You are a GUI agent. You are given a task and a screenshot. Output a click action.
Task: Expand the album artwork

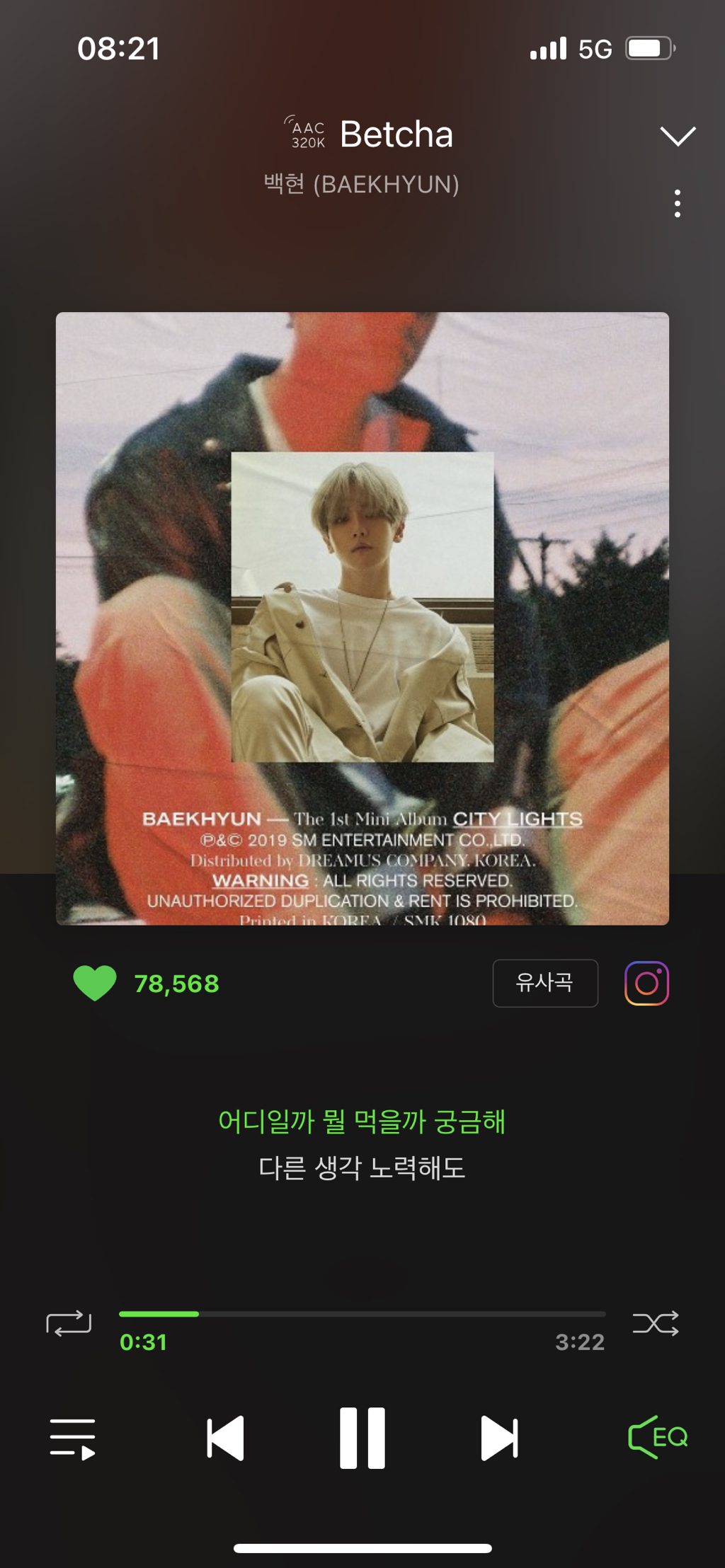pos(362,618)
